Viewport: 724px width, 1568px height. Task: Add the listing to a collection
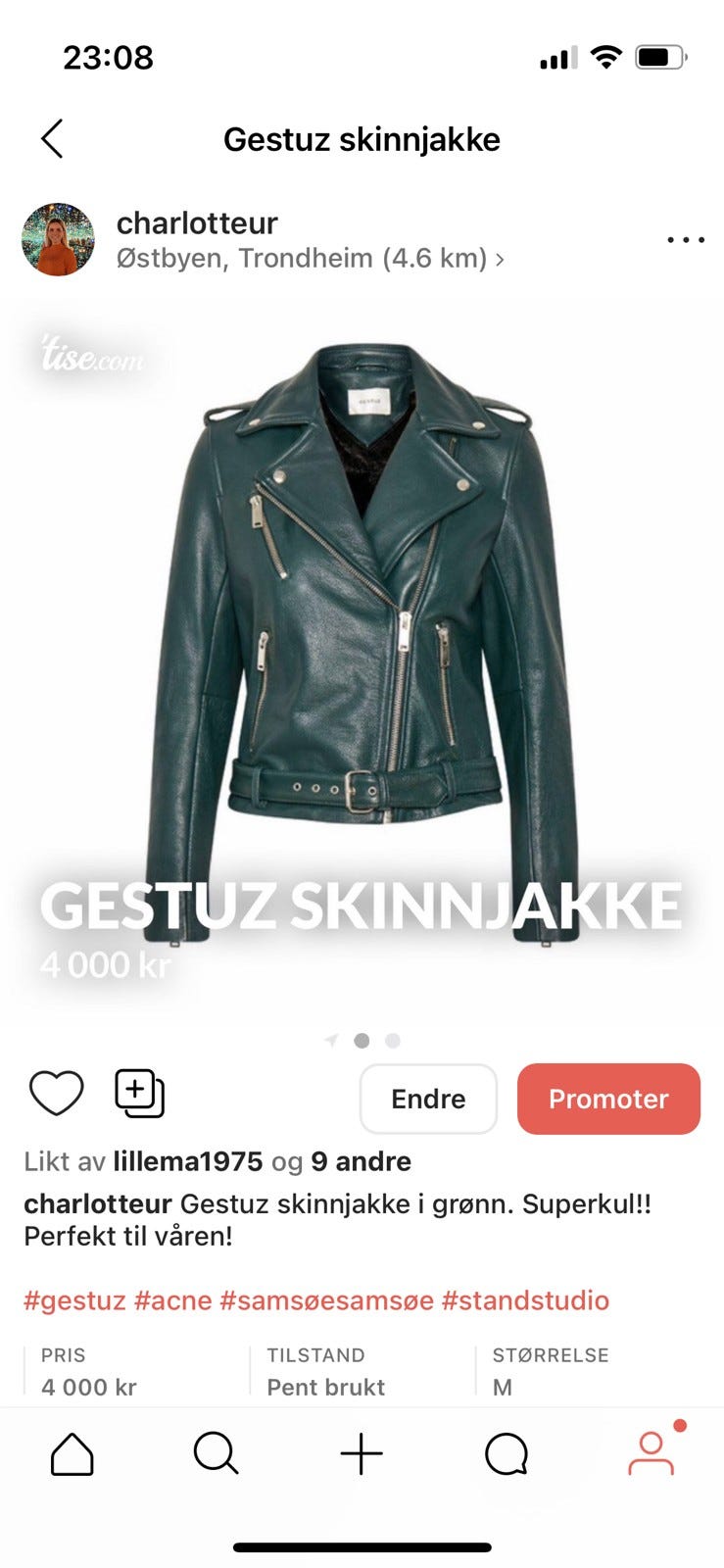coord(139,1092)
